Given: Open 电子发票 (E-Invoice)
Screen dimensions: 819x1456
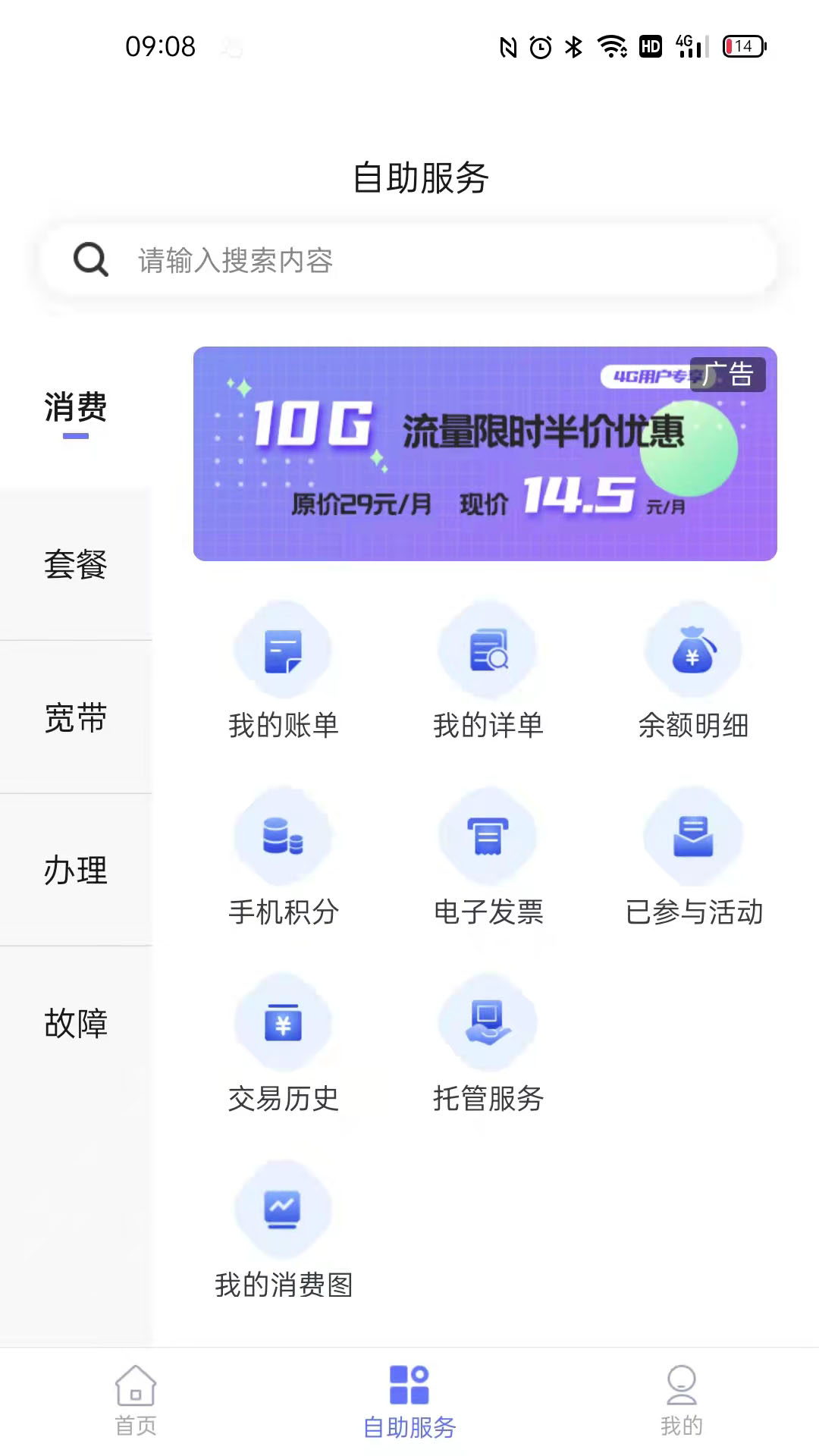Looking at the screenshot, I should pyautogui.click(x=488, y=864).
